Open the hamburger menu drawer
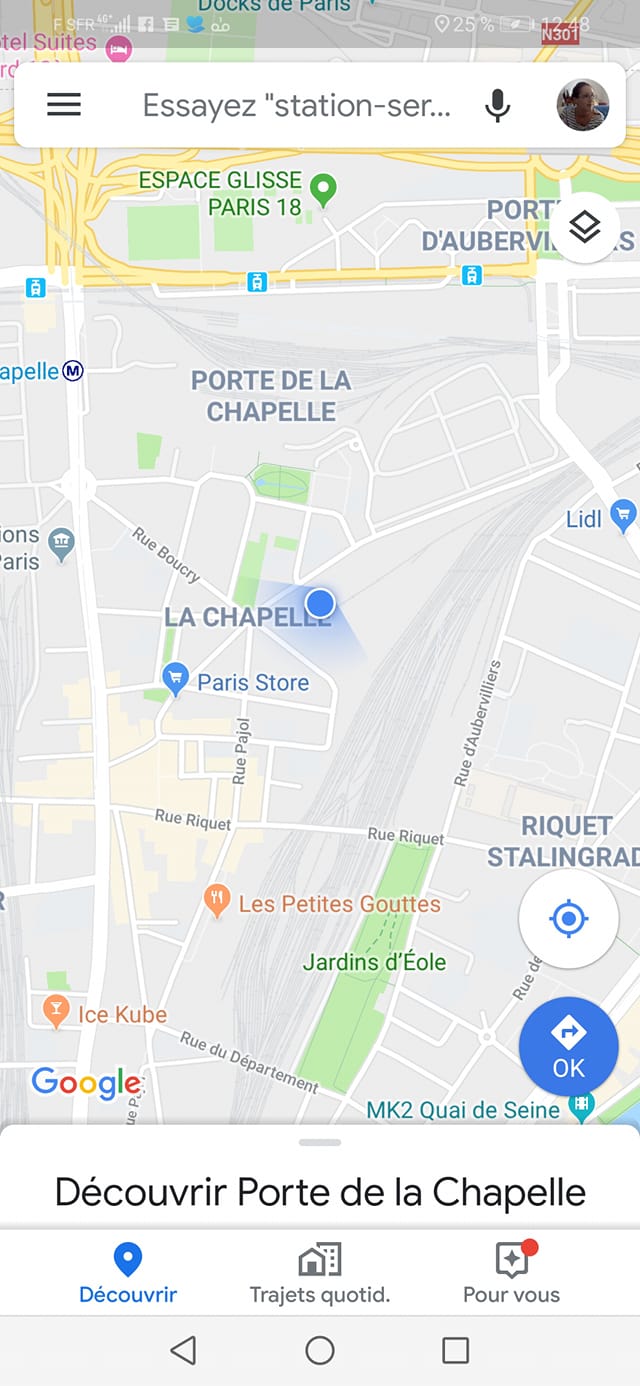The image size is (640, 1386). pyautogui.click(x=64, y=105)
